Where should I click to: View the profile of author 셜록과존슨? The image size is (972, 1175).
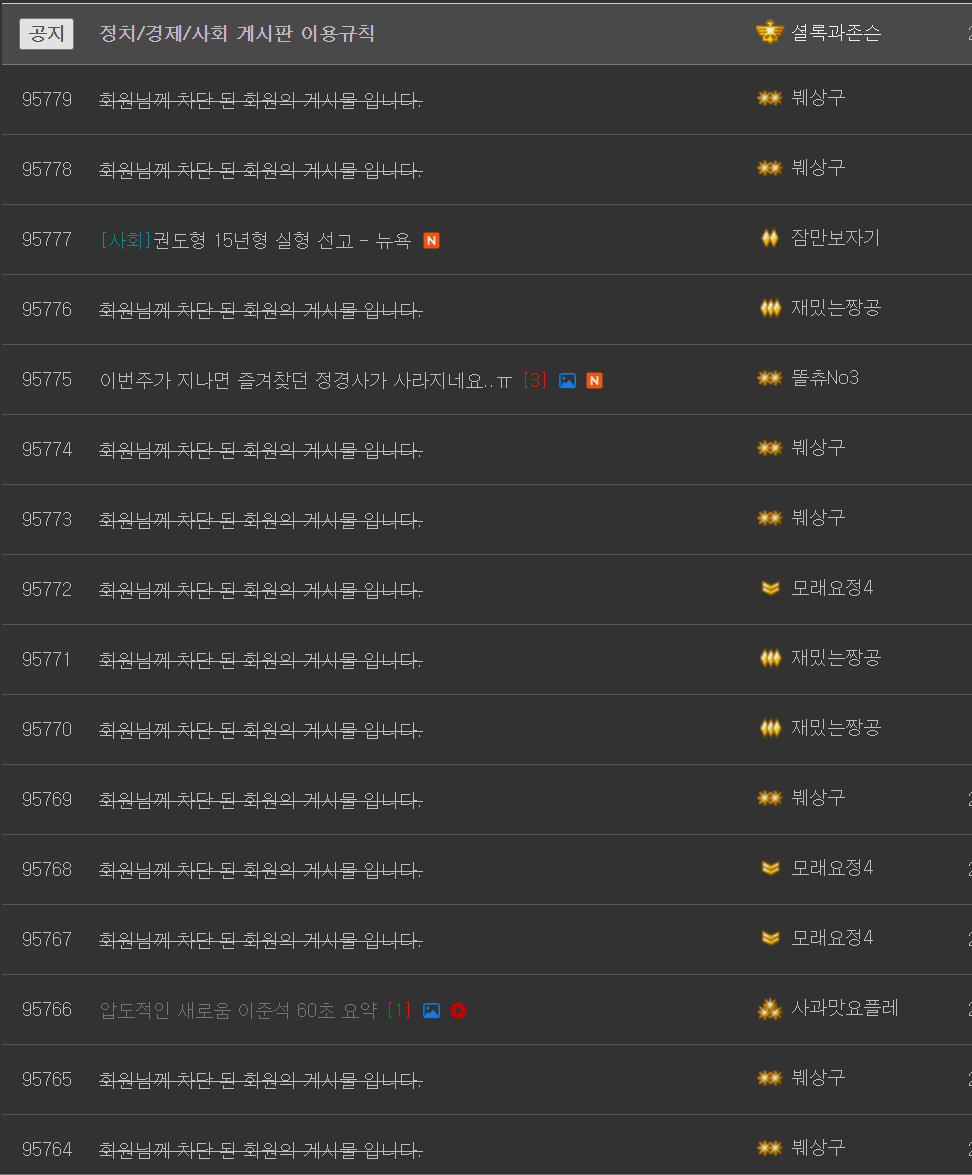[x=836, y=34]
